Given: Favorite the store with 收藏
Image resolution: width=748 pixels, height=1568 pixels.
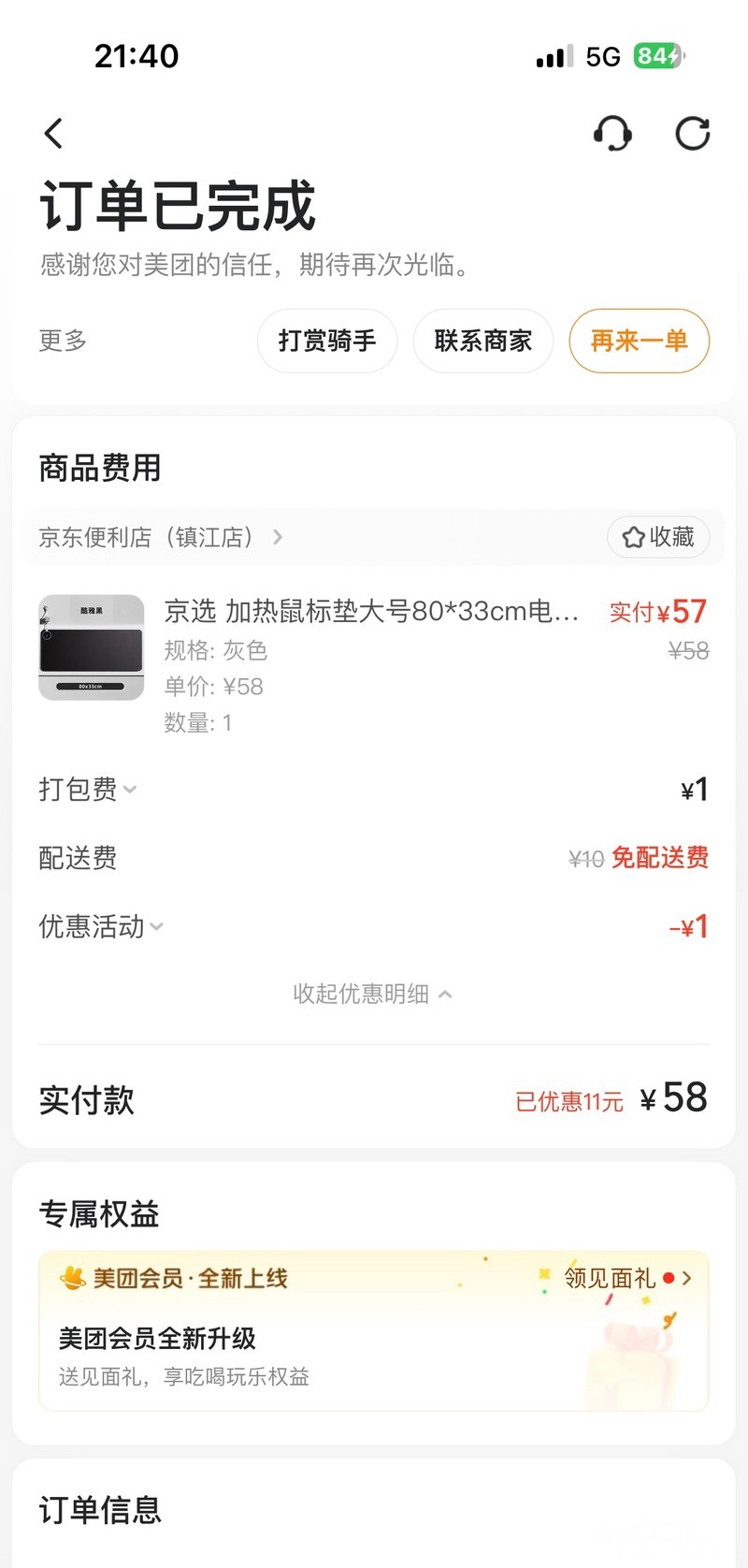Looking at the screenshot, I should click(x=658, y=537).
